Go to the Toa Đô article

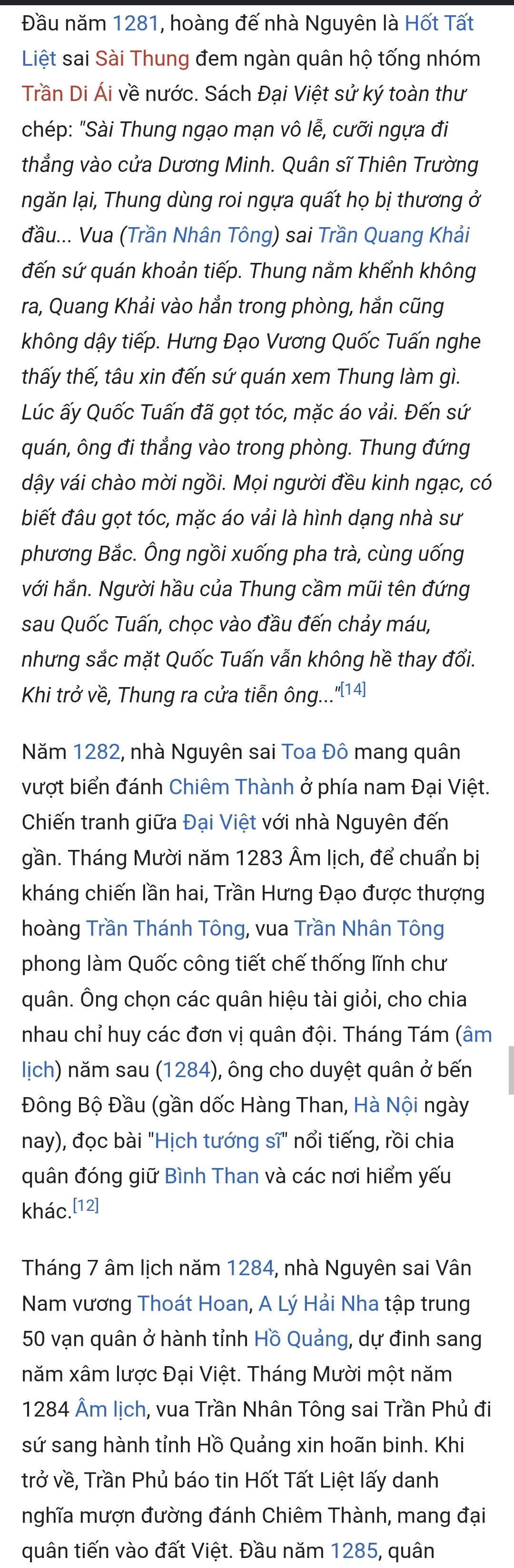[x=315, y=752]
